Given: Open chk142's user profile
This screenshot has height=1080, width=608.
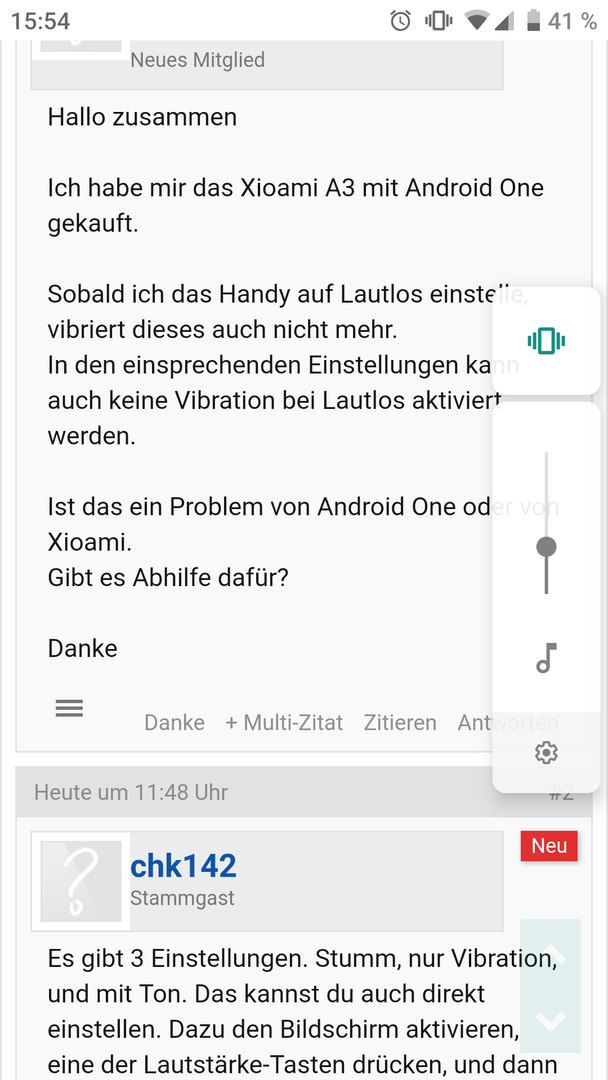Looking at the screenshot, I should [x=183, y=866].
